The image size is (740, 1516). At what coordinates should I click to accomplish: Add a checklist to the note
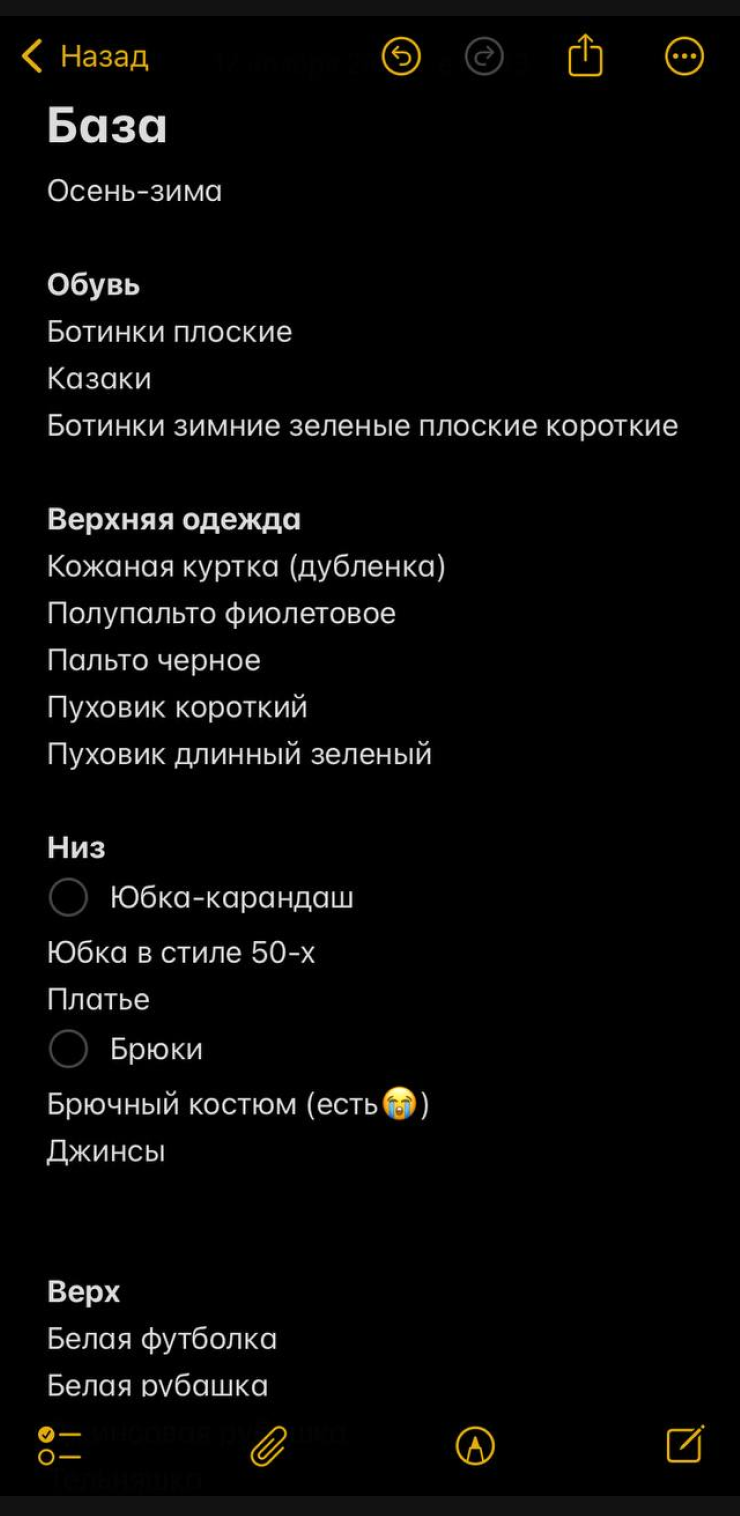(59, 1445)
